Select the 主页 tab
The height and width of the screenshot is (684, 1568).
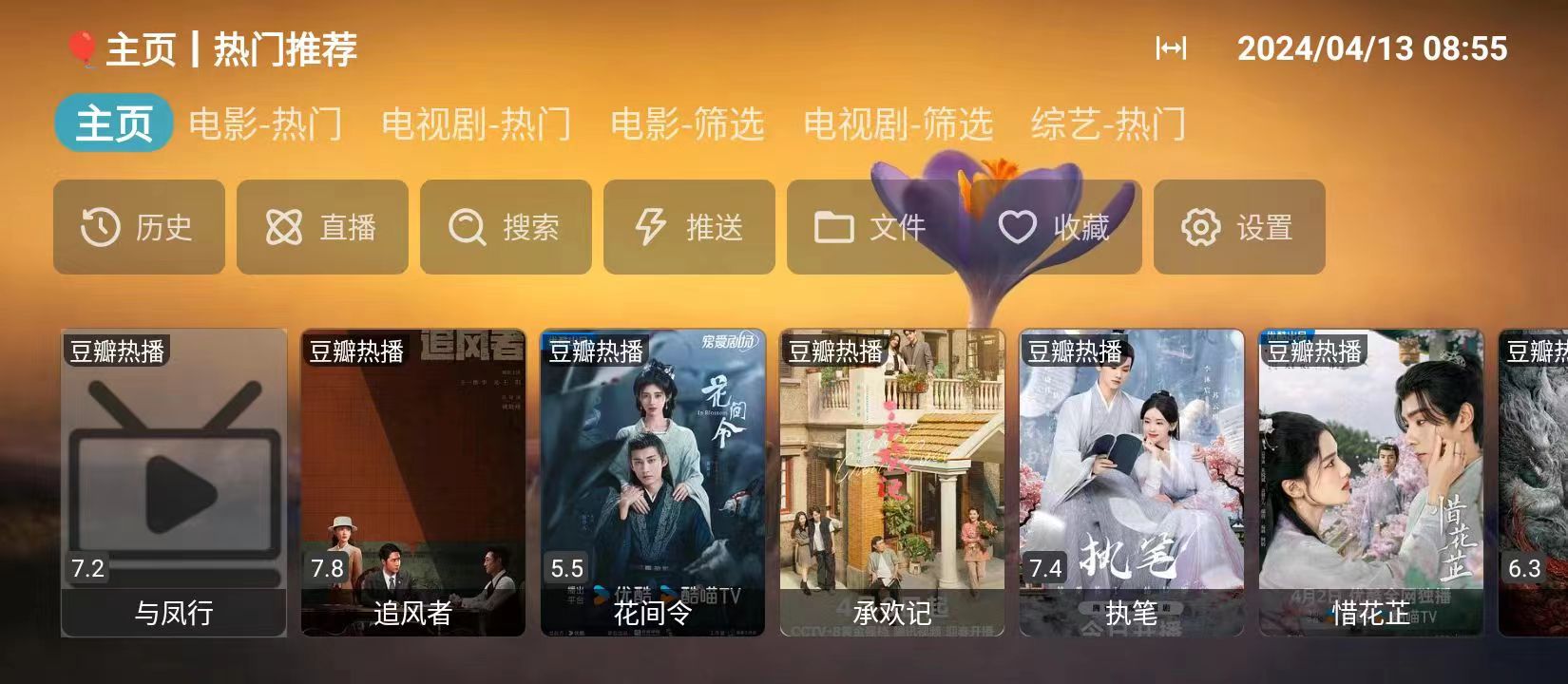point(114,124)
